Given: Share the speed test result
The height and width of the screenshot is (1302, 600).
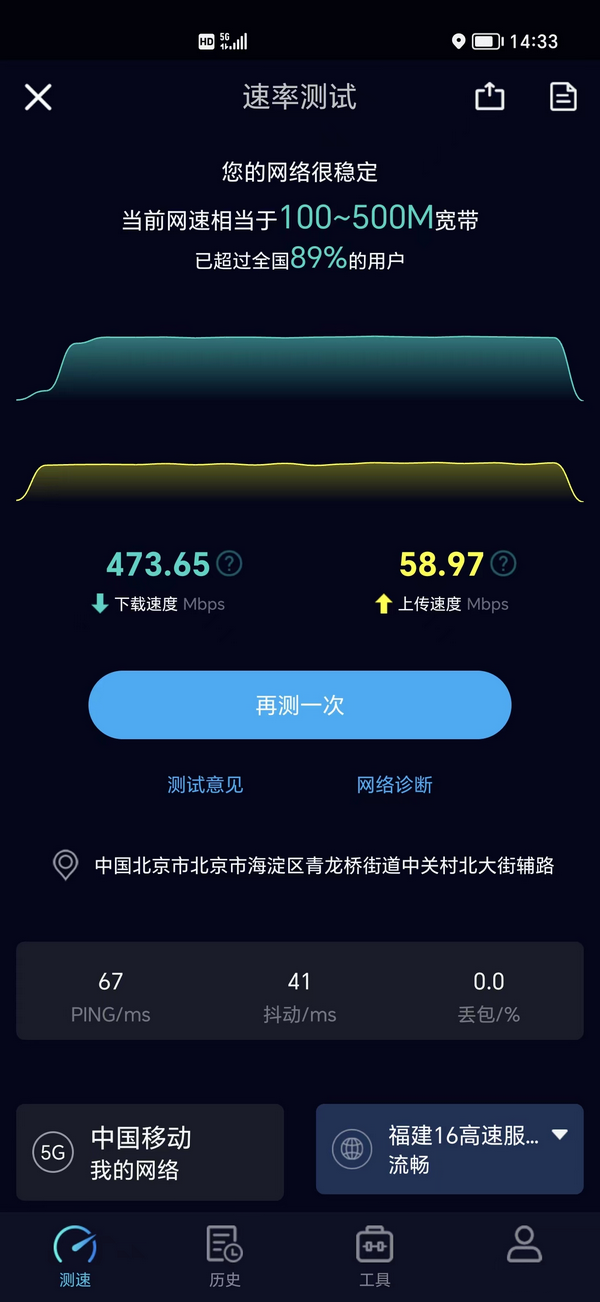Looking at the screenshot, I should point(489,96).
